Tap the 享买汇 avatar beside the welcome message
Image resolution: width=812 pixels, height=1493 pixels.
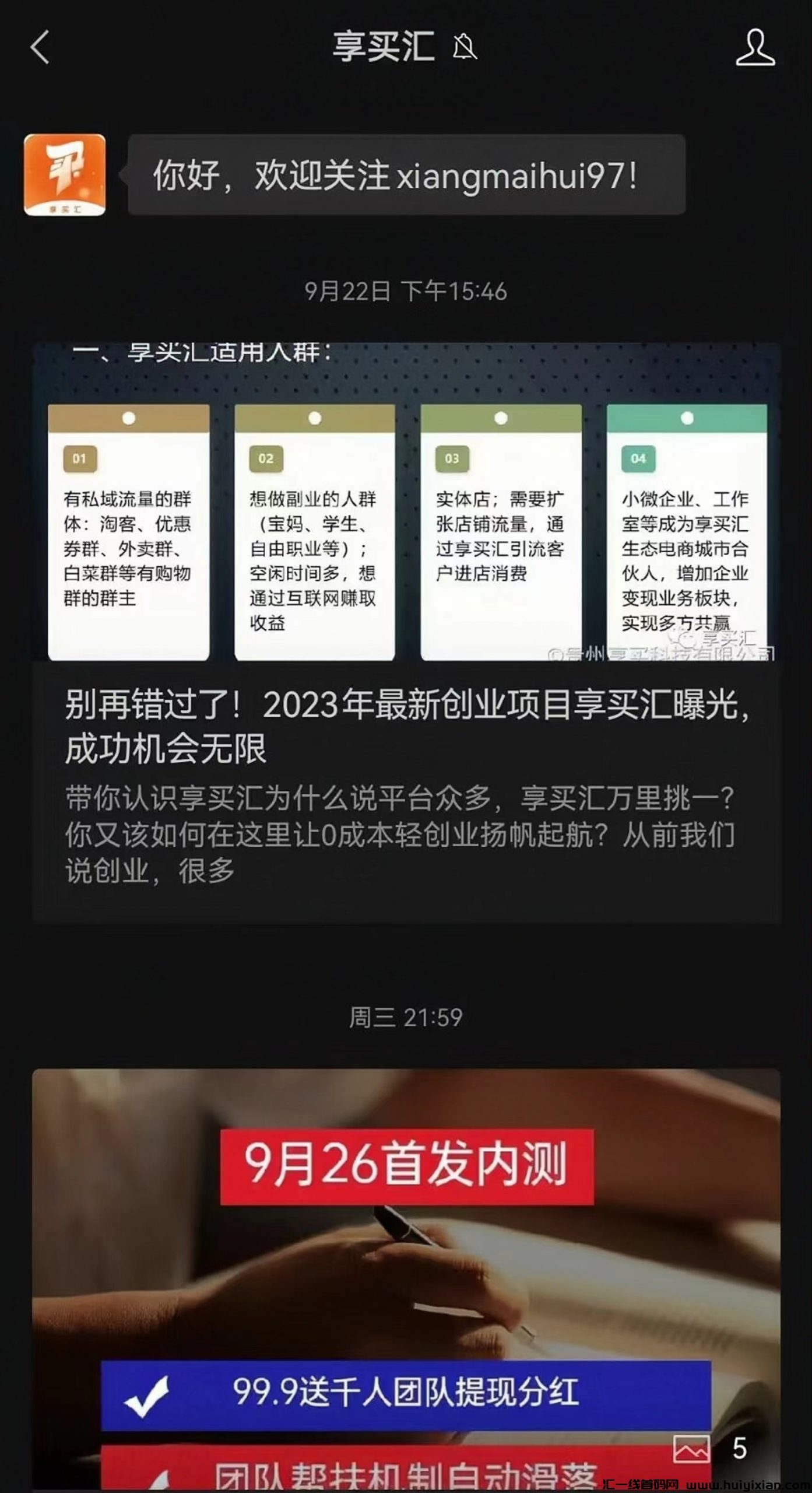coord(65,175)
